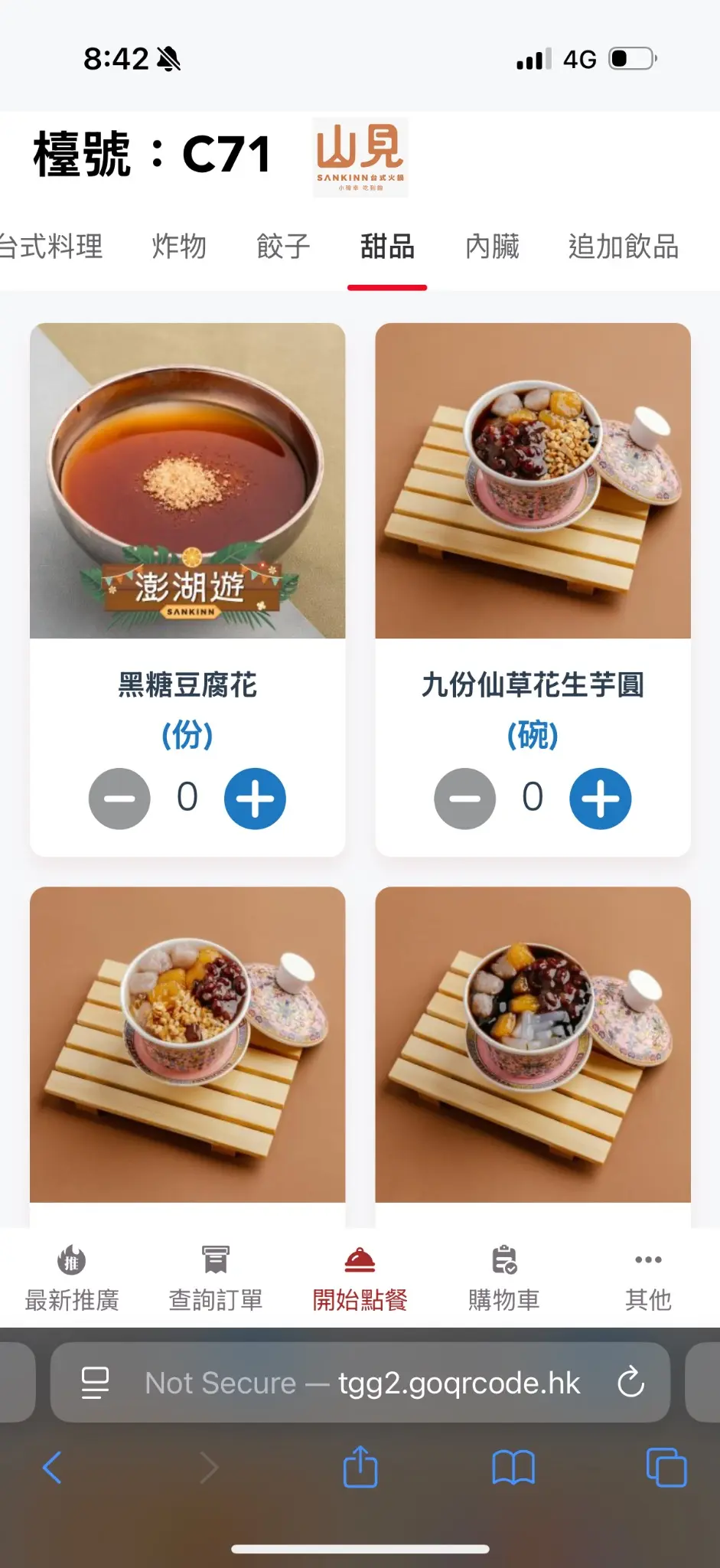The height and width of the screenshot is (1568, 720).
Task: Open the browser bookmarks
Action: click(x=513, y=1468)
